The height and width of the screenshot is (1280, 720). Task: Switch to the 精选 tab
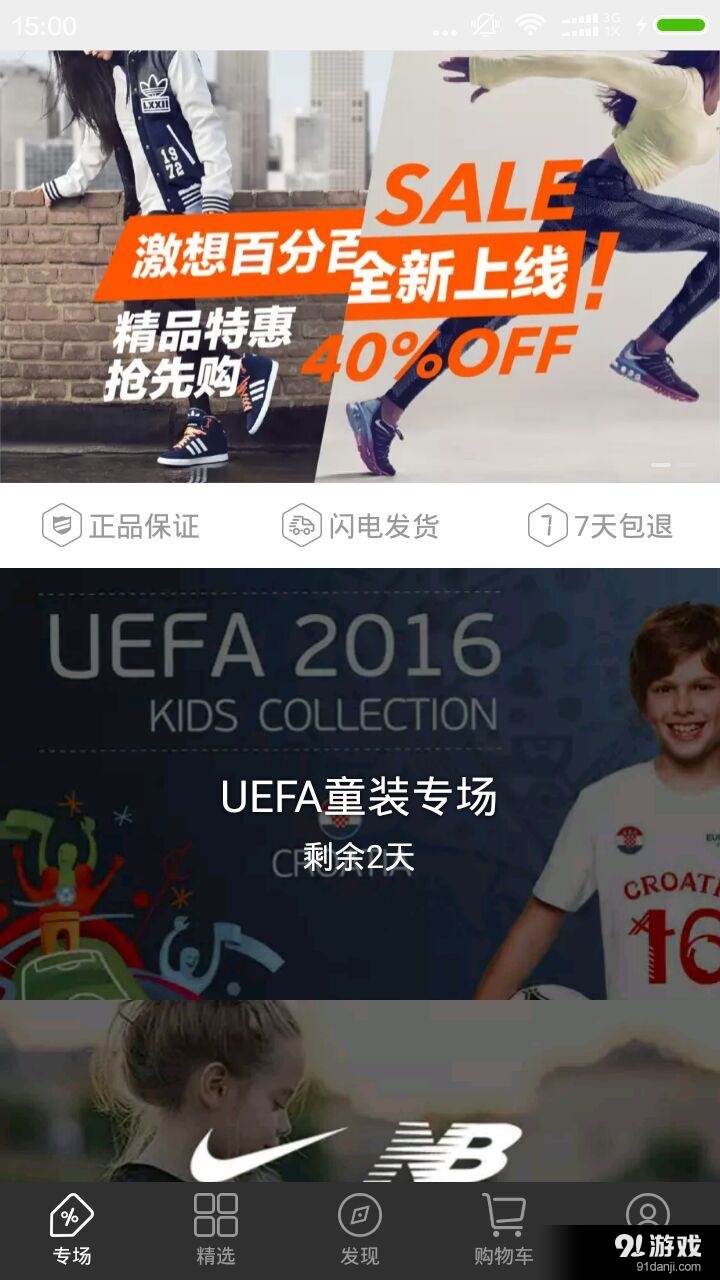point(216,1231)
